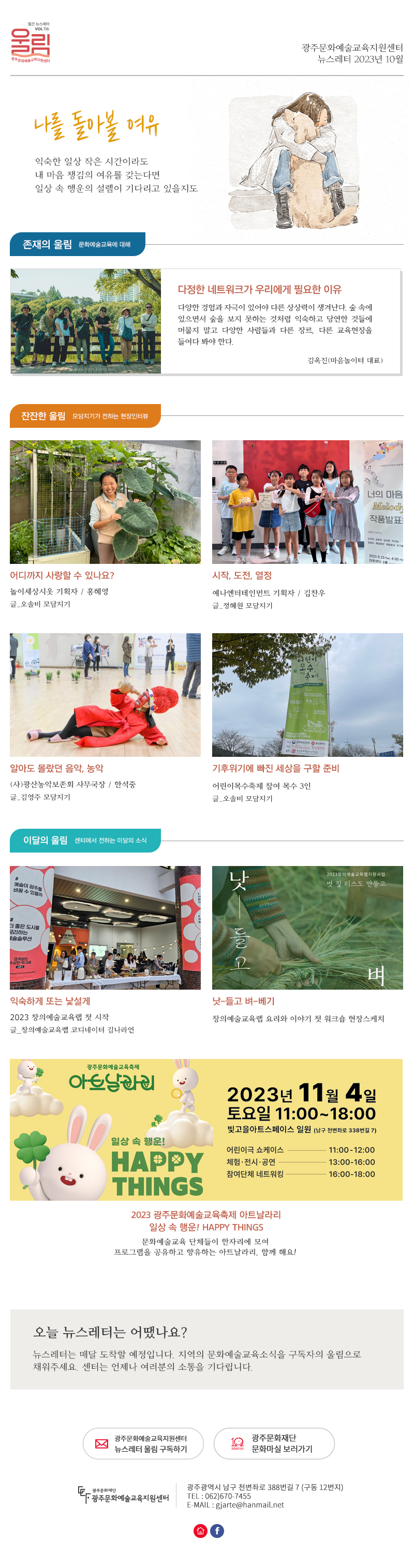Open the article '다정한 네트워크가 우리에게 필요한 이유'
The image size is (414, 1568).
pos(259,290)
